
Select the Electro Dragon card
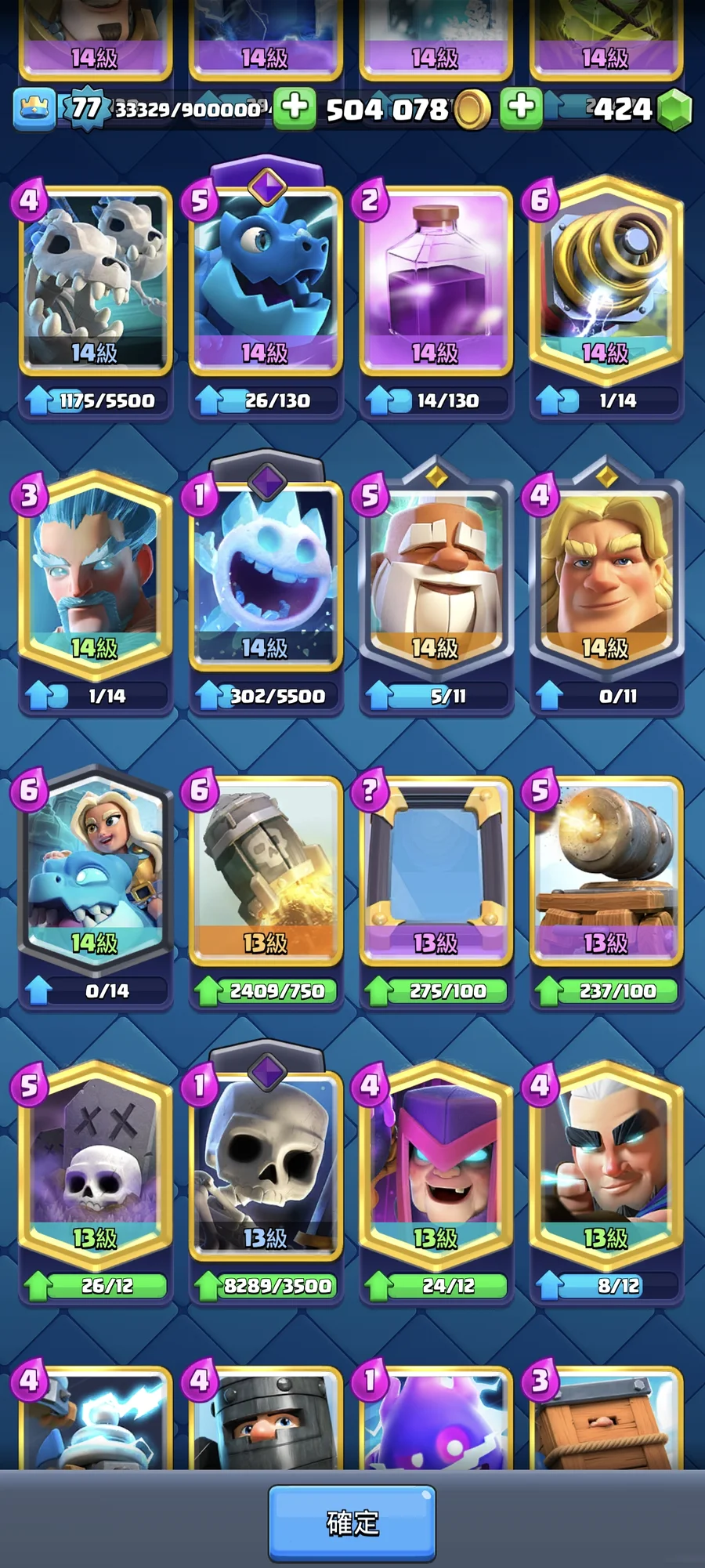pyautogui.click(x=265, y=278)
